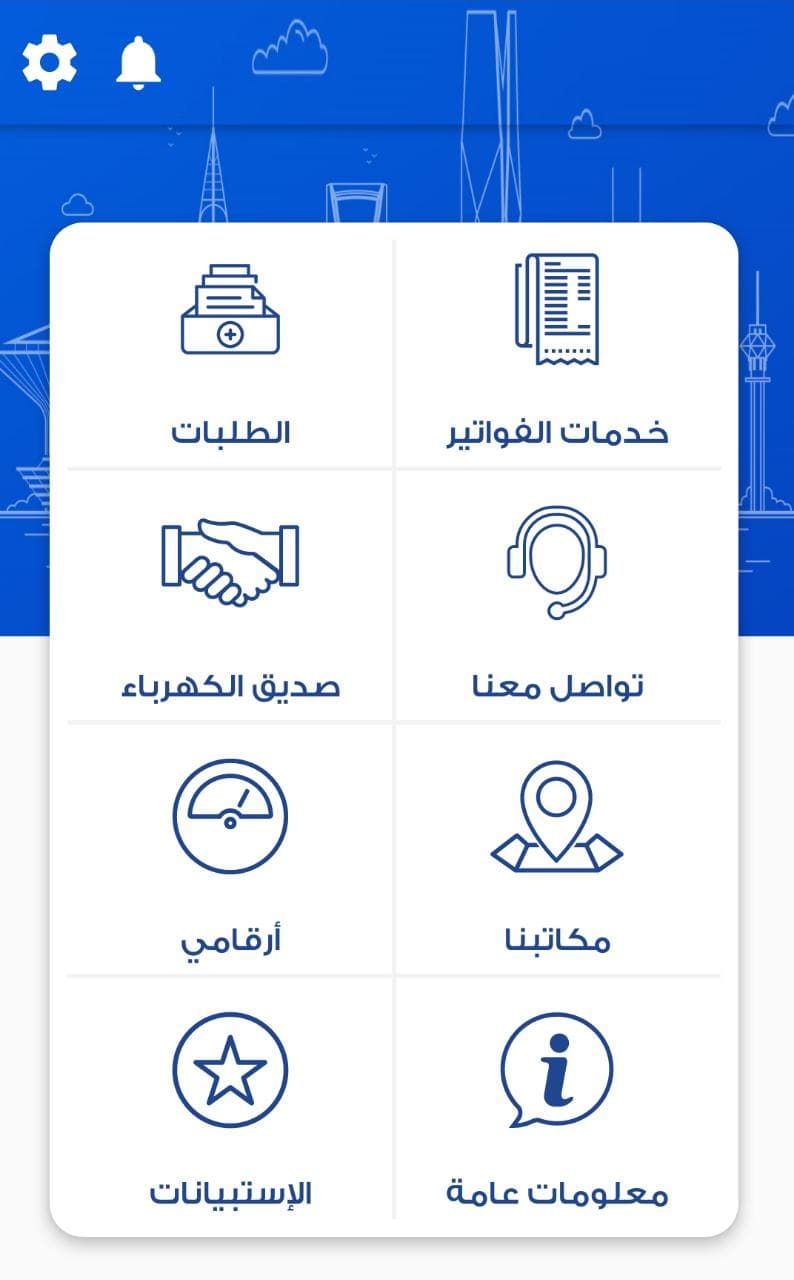The image size is (794, 1280).
Task: View مكاتبنا office locations
Action: 557,852
